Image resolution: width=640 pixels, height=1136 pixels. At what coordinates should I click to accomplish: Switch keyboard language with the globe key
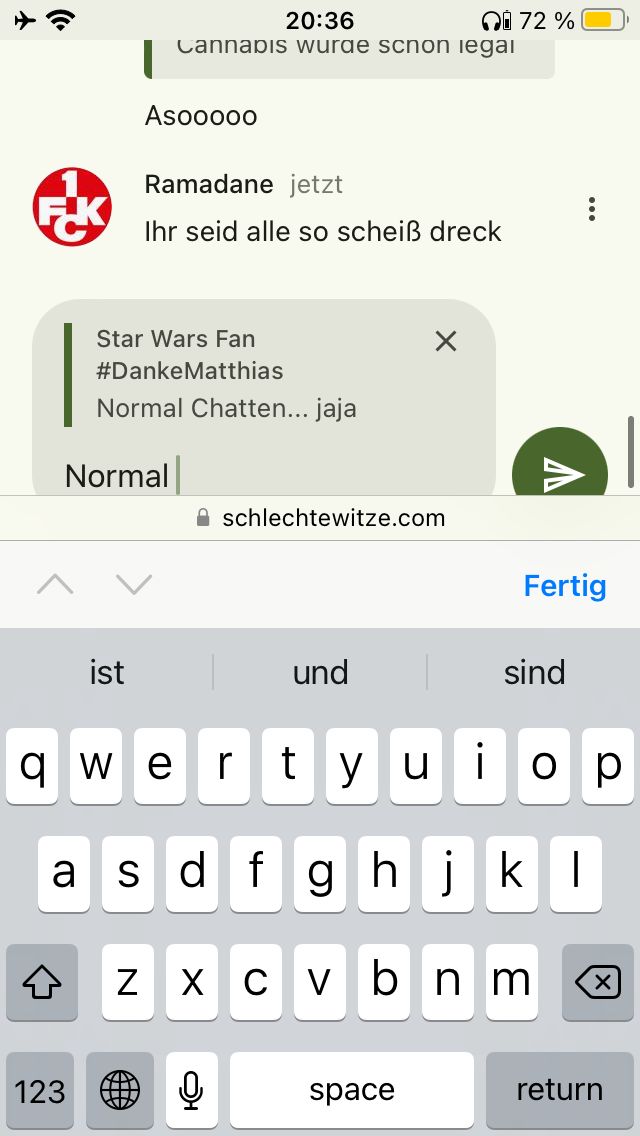pyautogui.click(x=120, y=1090)
